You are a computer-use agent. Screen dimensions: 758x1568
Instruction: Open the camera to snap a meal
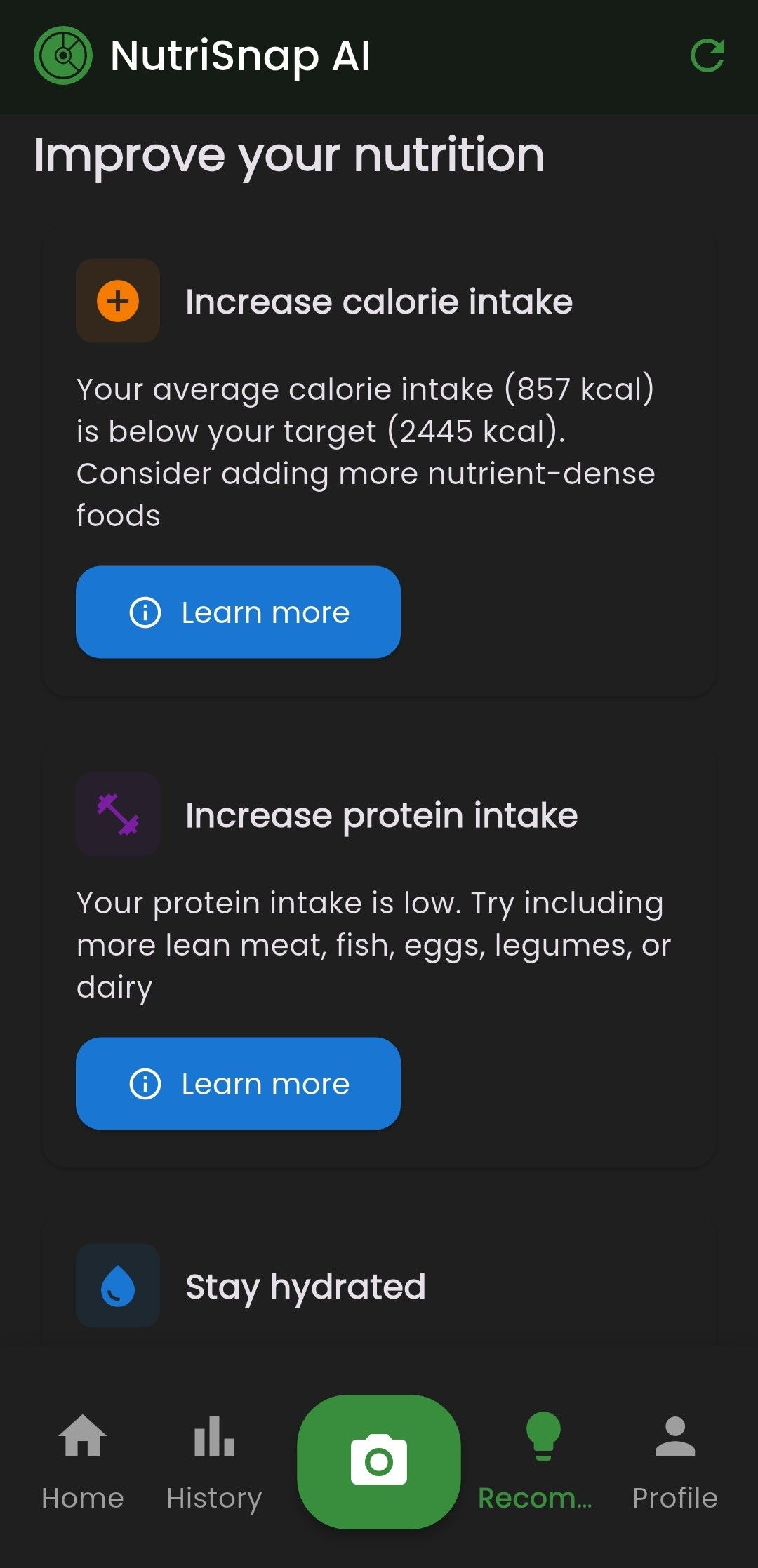click(x=379, y=1461)
